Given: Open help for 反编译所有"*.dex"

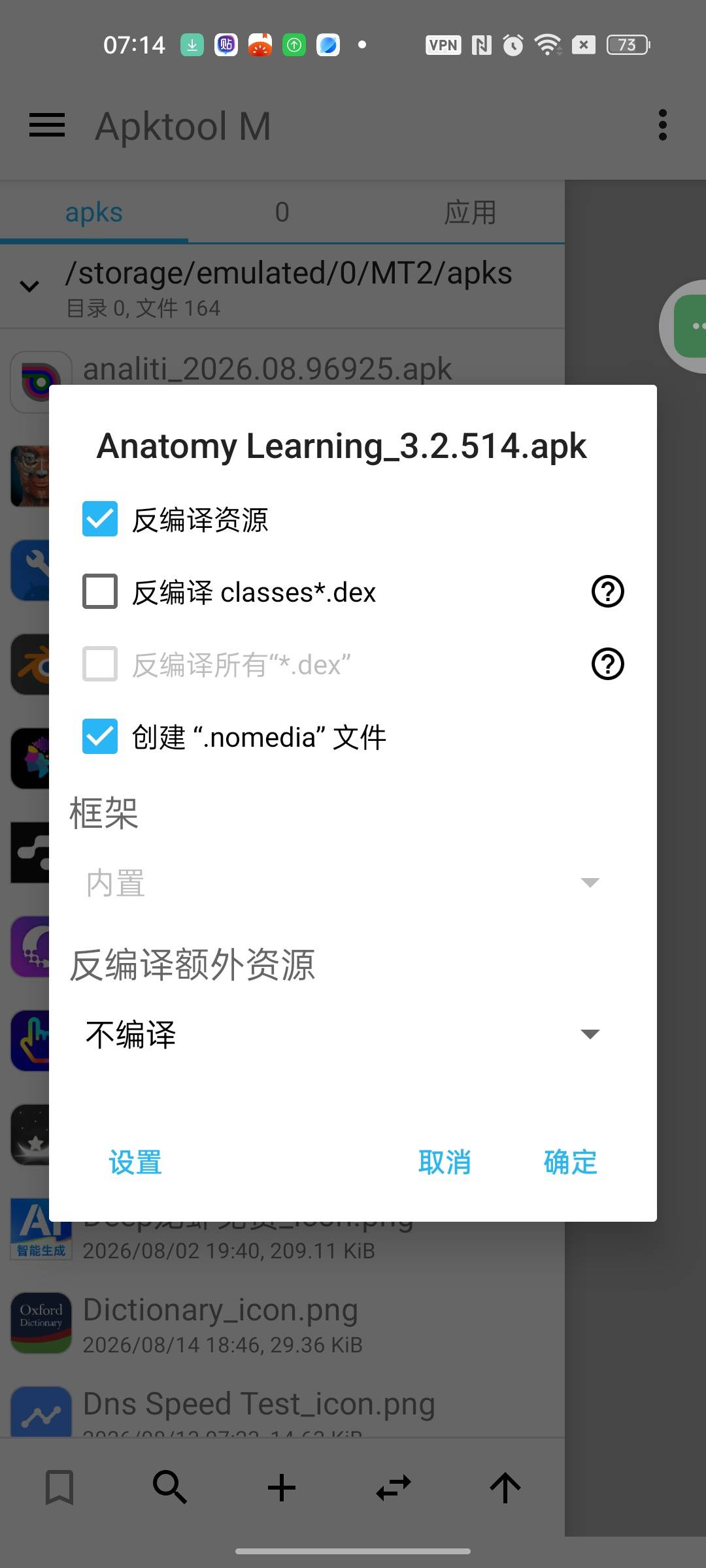Looking at the screenshot, I should (x=607, y=664).
